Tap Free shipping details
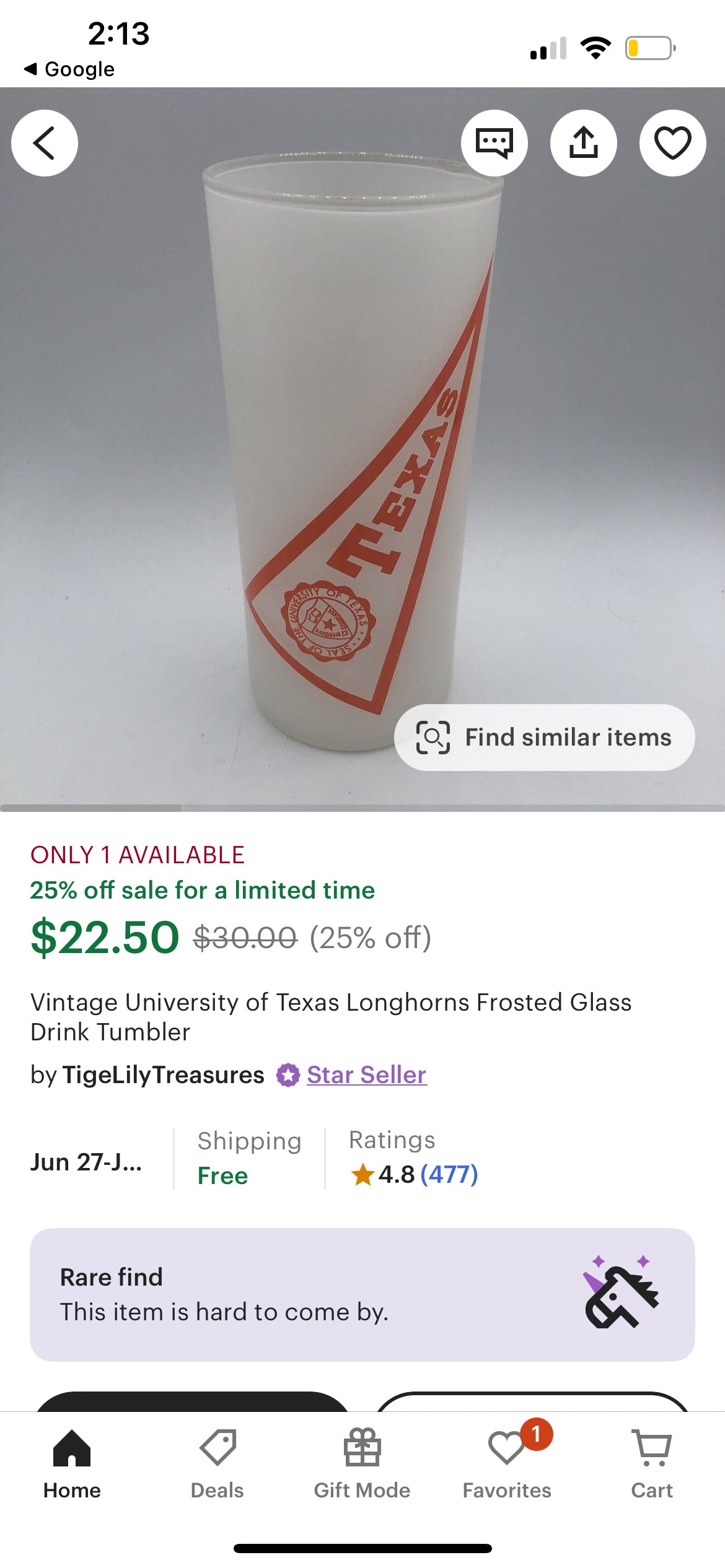Viewport: 725px width, 1568px height. [222, 1175]
